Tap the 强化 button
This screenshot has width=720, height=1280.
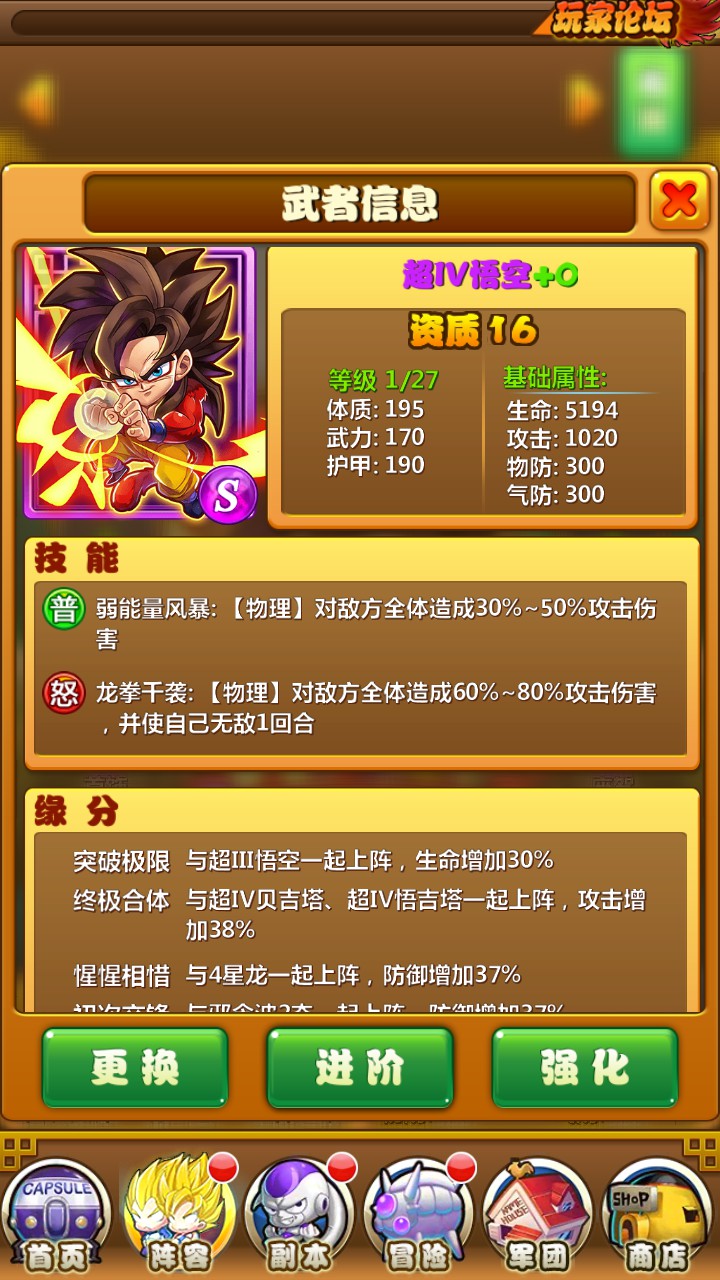coord(585,1067)
